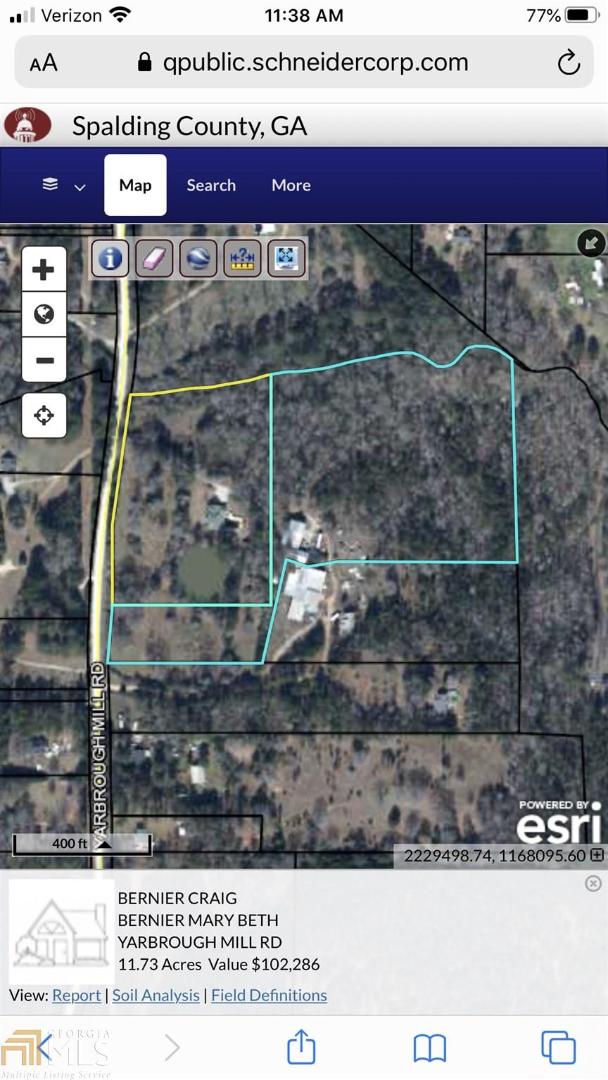Tap the zoom to extent tool
Screen dimensions: 608x1080
tap(287, 258)
